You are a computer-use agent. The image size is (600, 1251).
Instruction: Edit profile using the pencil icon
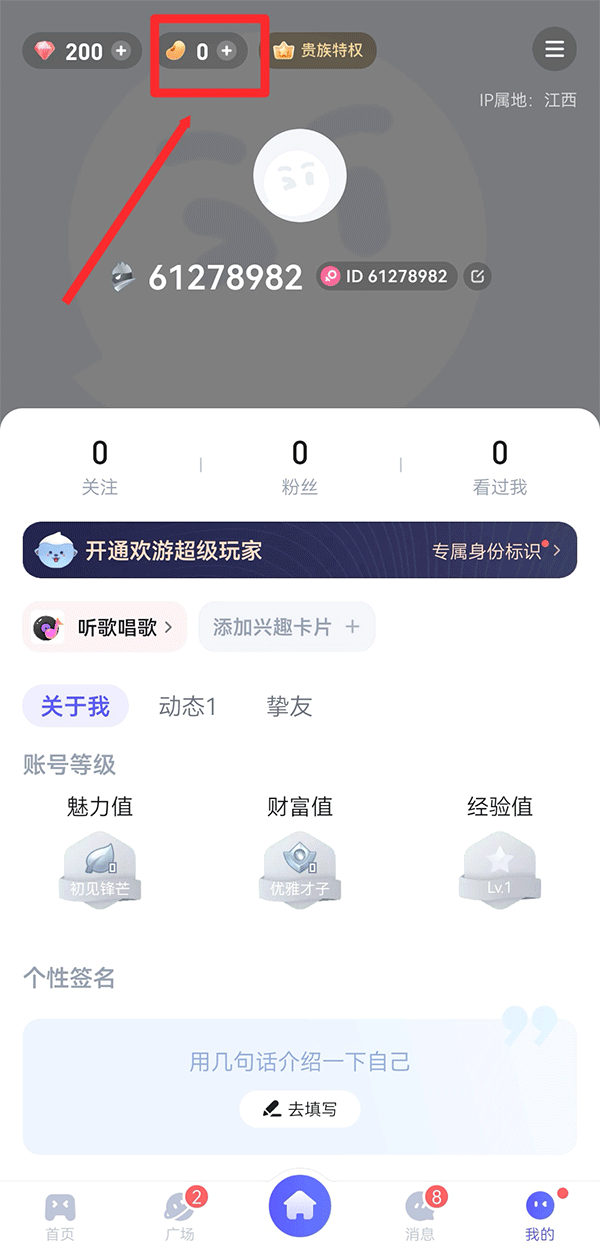tap(478, 276)
